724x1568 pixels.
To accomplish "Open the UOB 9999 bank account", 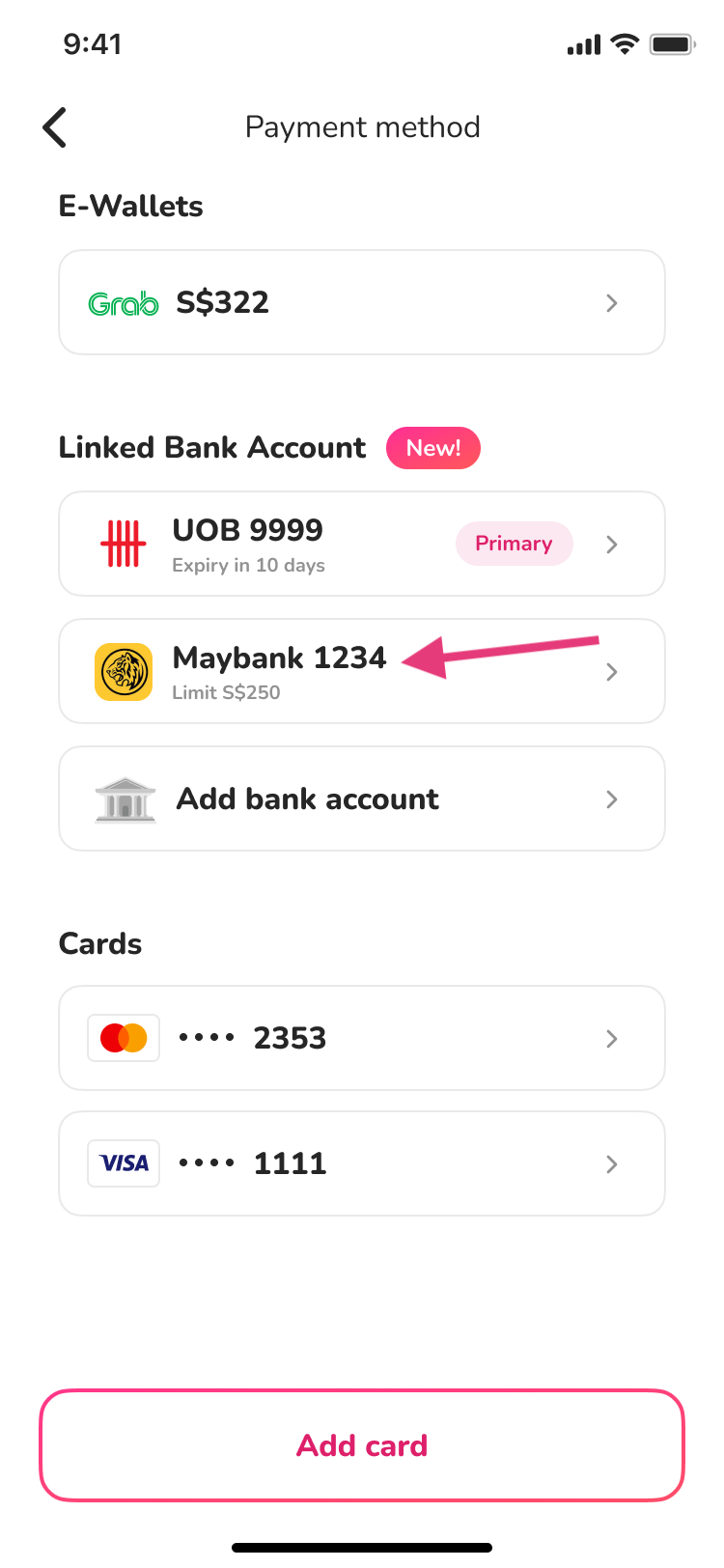I will click(362, 544).
